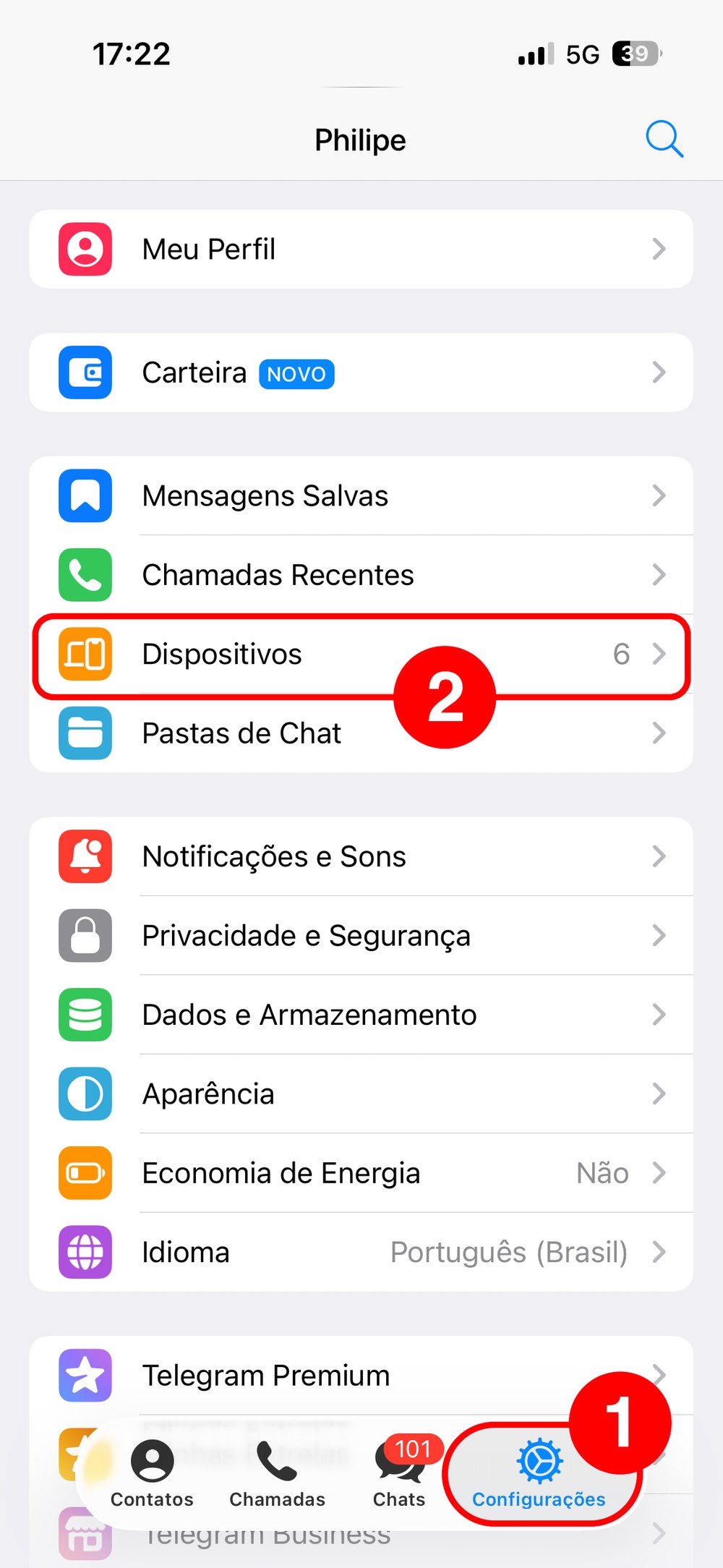Open Privacidade e Segurança
This screenshot has width=723, height=1568.
[x=360, y=936]
